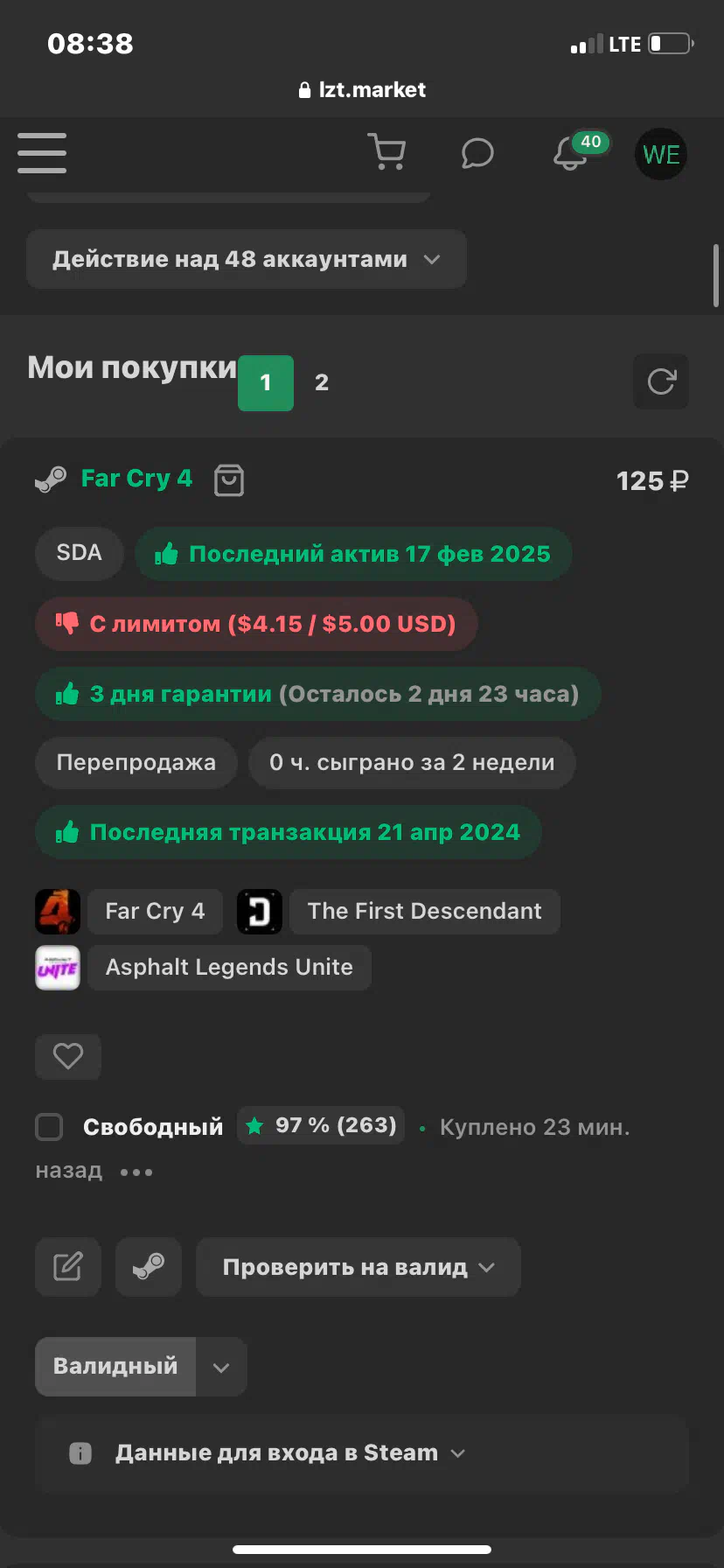This screenshot has width=724, height=1568.
Task: Open the shopping cart
Action: tap(386, 152)
